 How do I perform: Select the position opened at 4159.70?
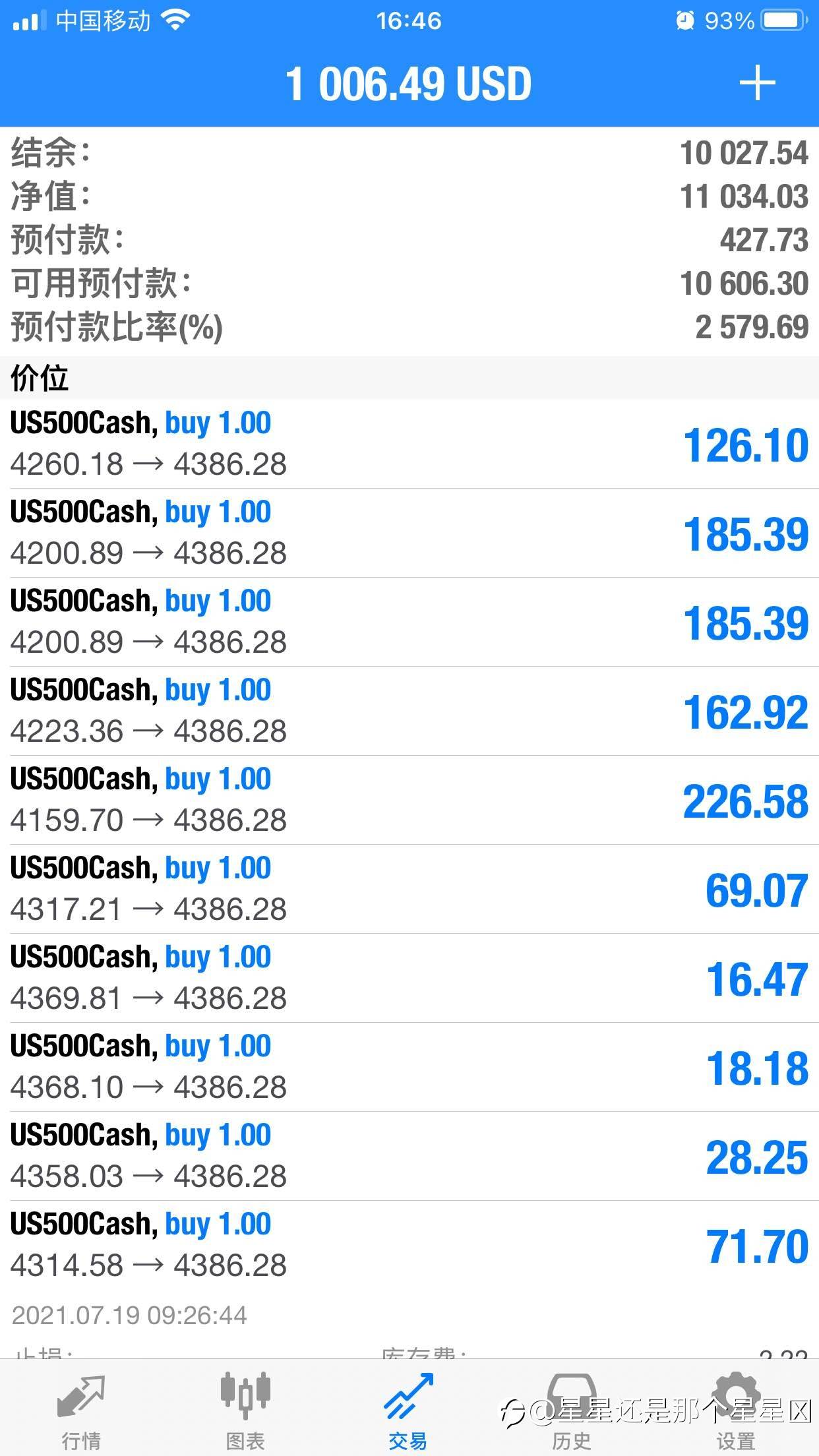coord(409,800)
